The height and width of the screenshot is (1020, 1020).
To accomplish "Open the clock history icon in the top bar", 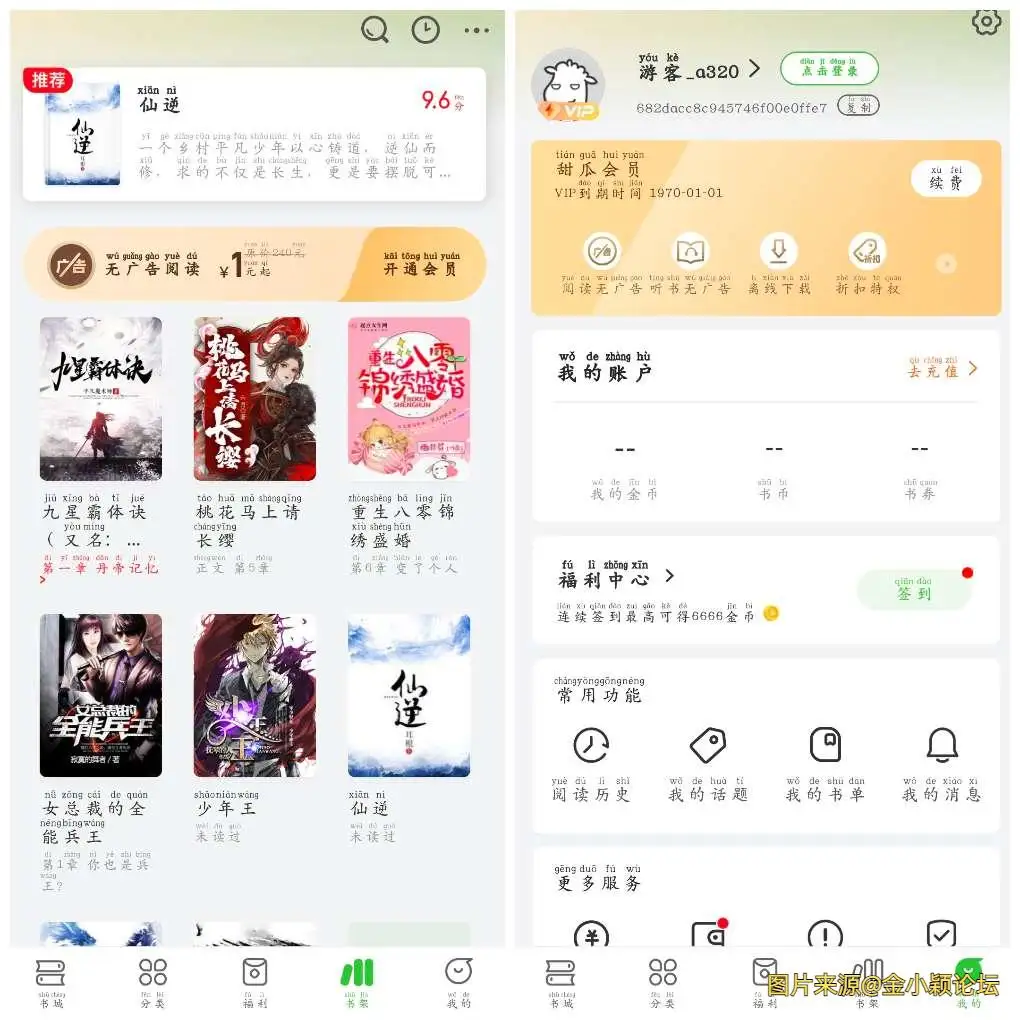I will [426, 30].
